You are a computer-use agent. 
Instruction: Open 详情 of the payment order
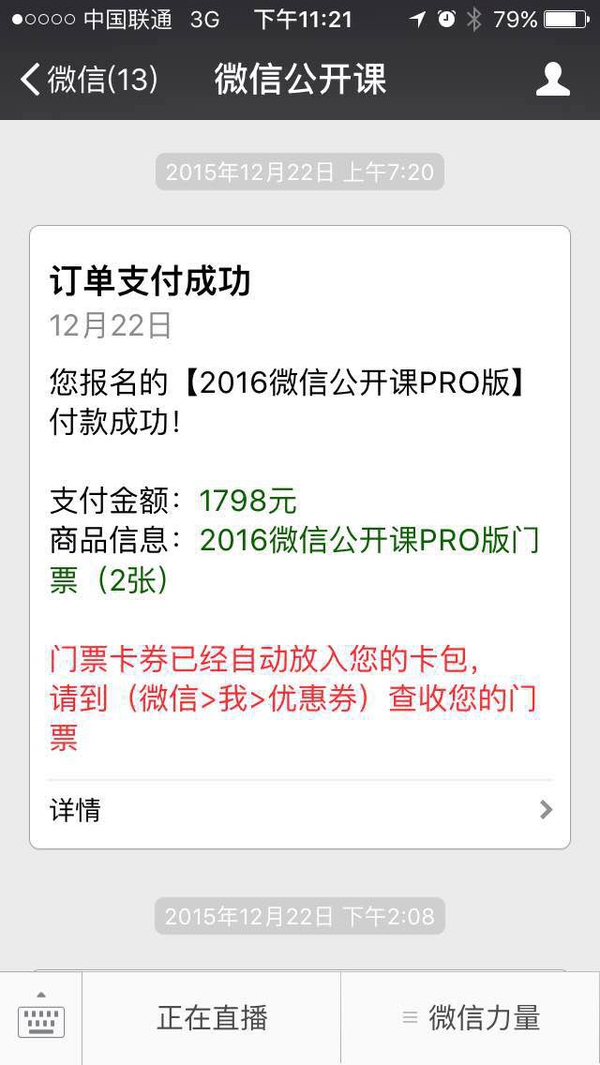point(300,810)
